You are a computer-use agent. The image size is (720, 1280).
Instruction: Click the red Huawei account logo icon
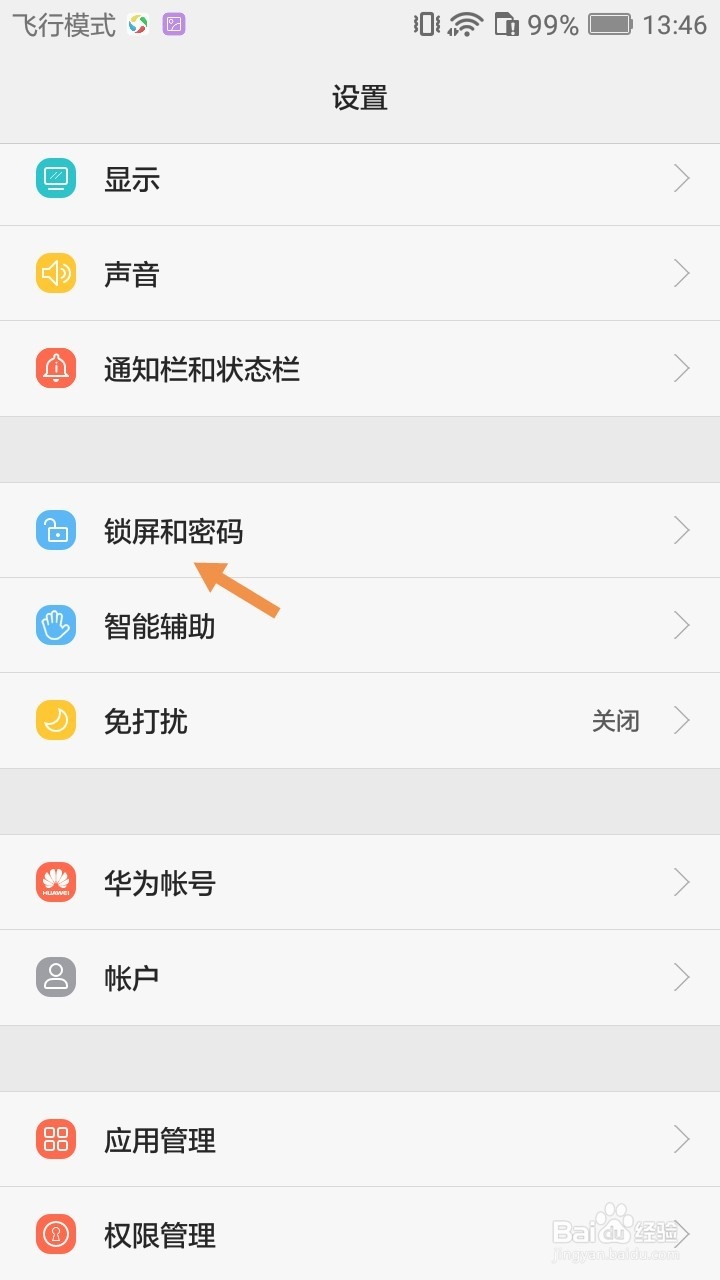coord(56,882)
